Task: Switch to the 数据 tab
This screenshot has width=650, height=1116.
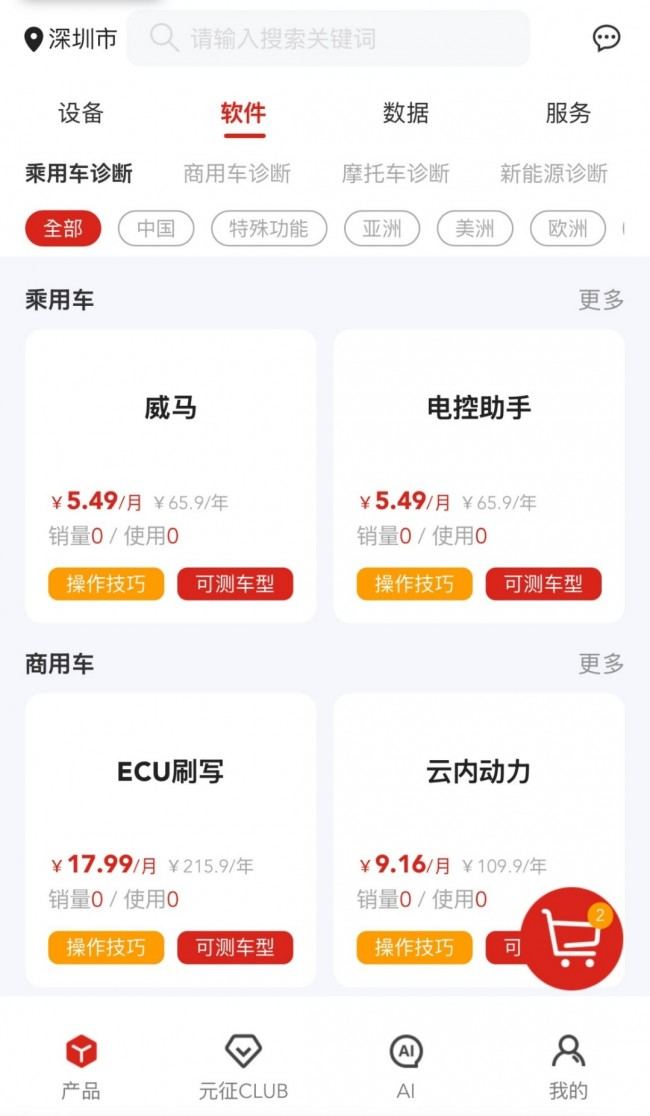Action: pyautogui.click(x=405, y=113)
